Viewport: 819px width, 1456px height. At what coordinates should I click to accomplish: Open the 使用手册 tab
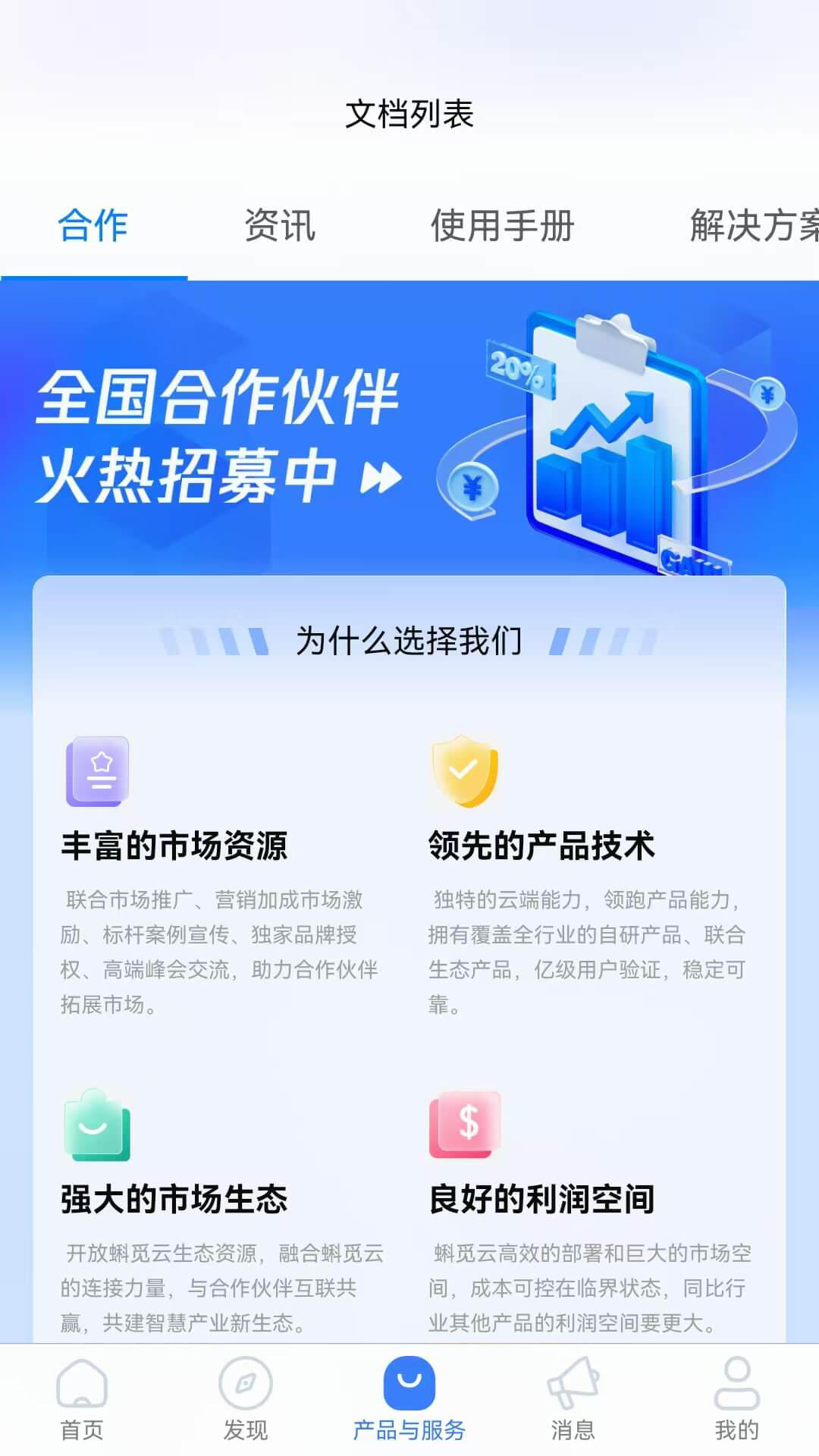pos(504,226)
